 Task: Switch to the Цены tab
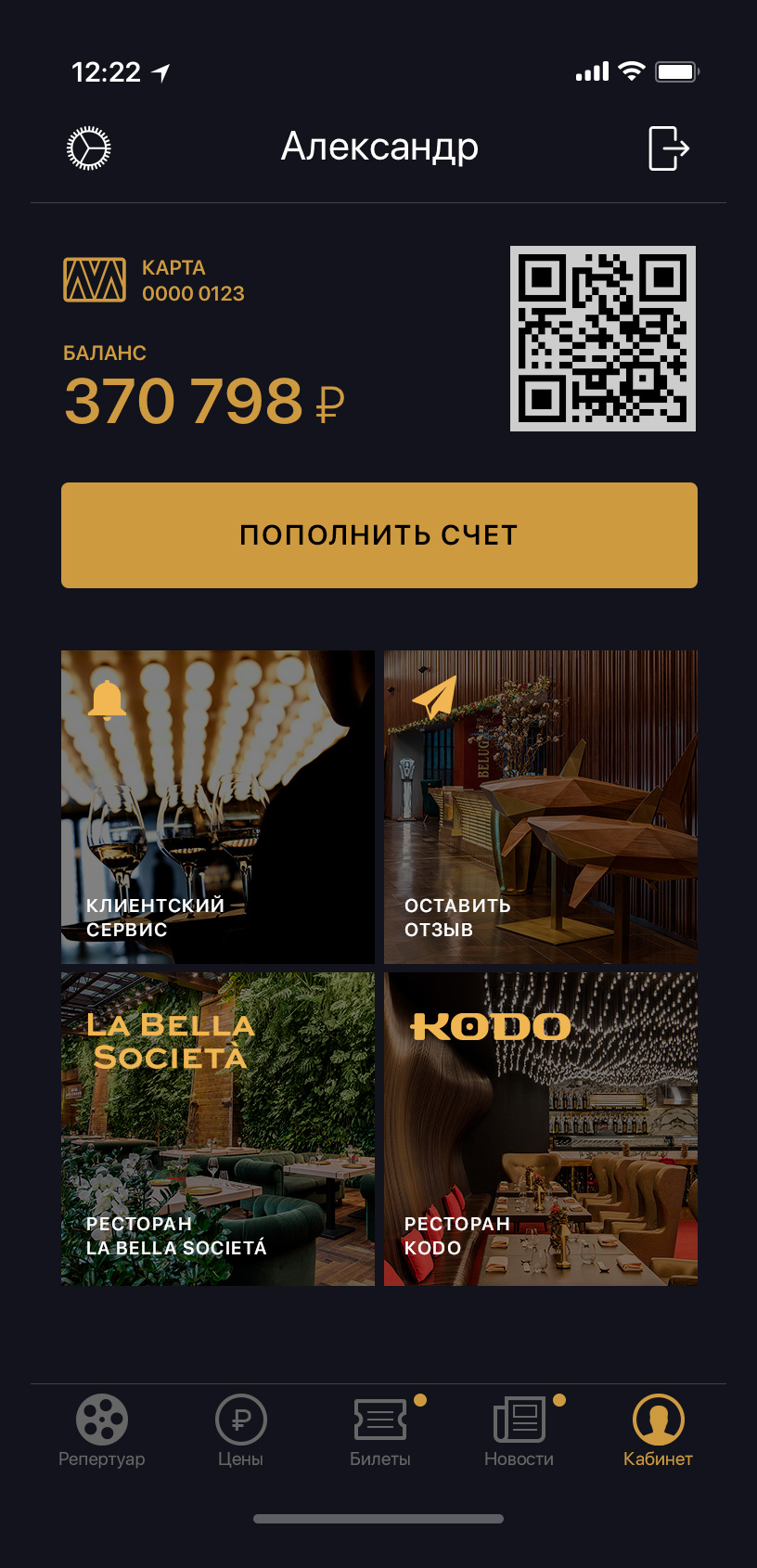[x=241, y=1432]
